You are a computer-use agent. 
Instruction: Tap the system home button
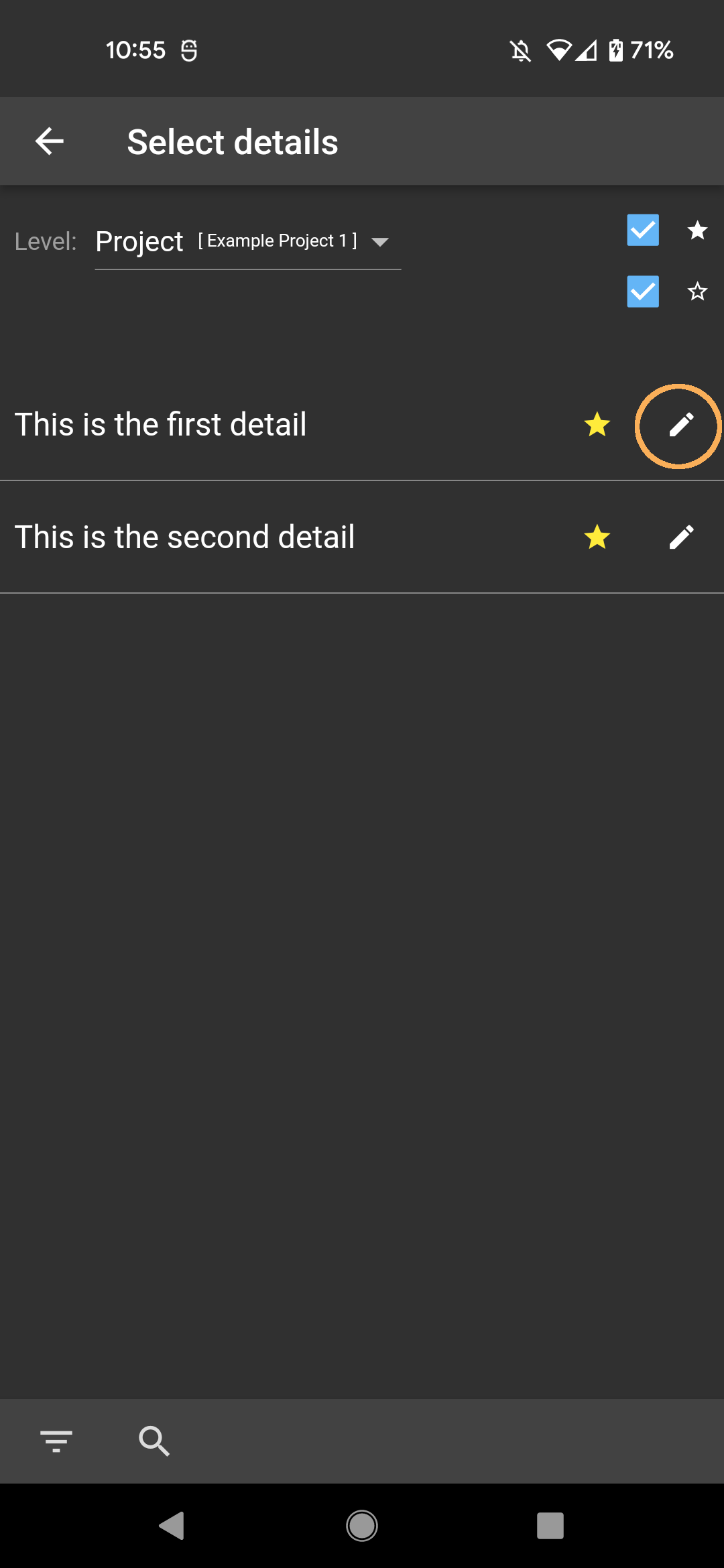pyautogui.click(x=362, y=1526)
